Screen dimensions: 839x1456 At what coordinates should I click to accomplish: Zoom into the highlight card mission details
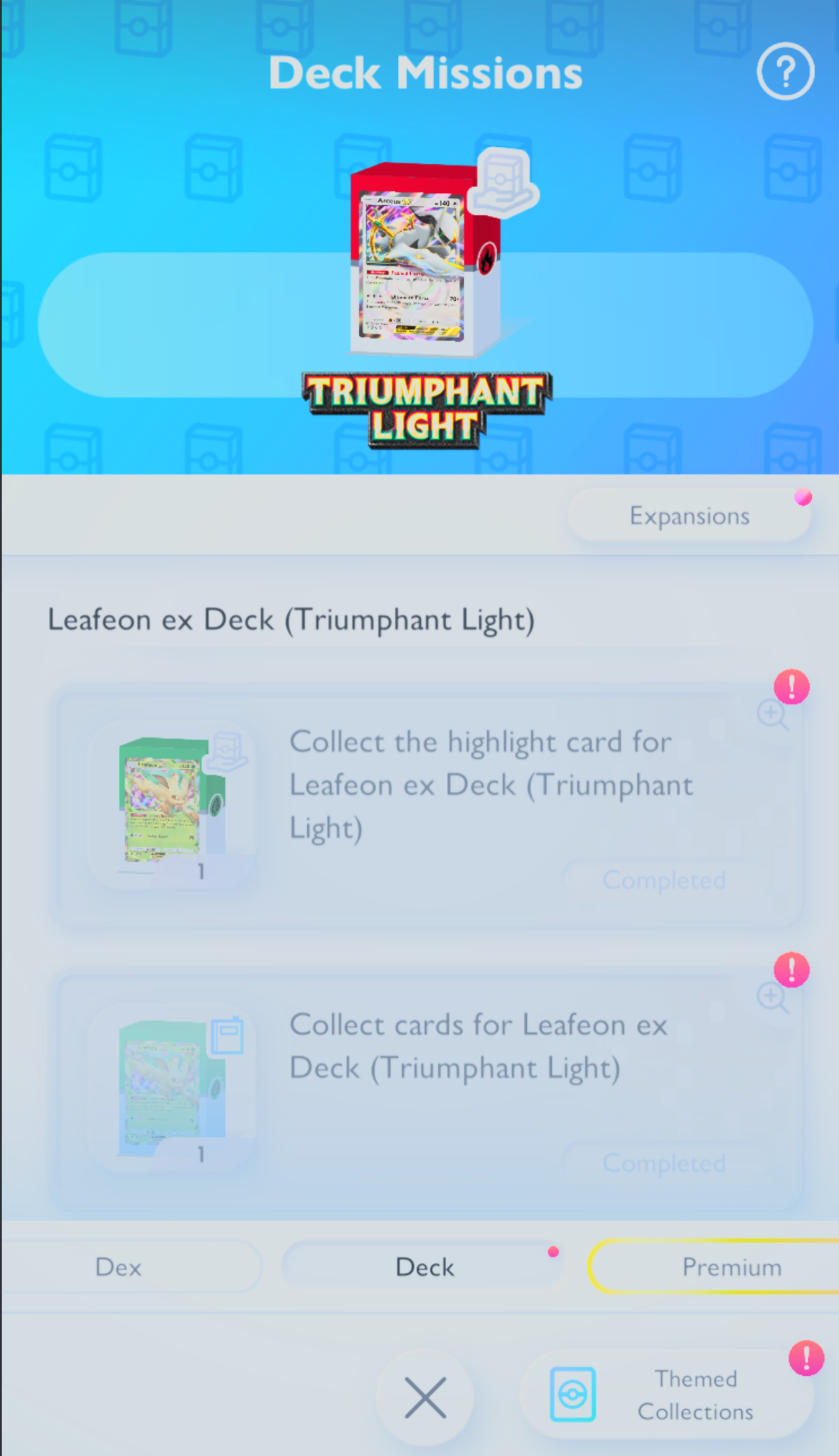pos(772,715)
